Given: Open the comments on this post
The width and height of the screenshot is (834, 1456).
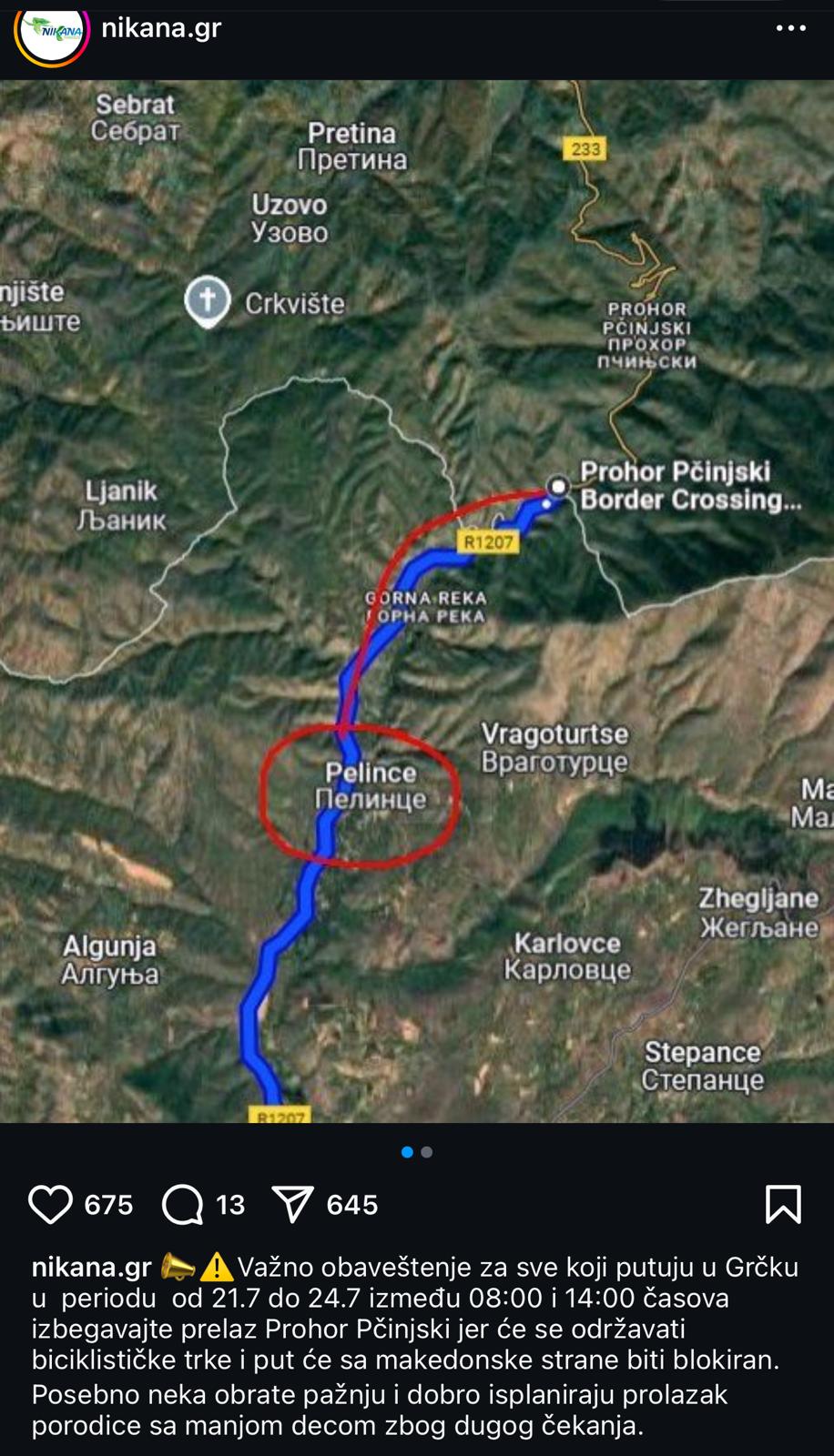Looking at the screenshot, I should click(x=183, y=1205).
